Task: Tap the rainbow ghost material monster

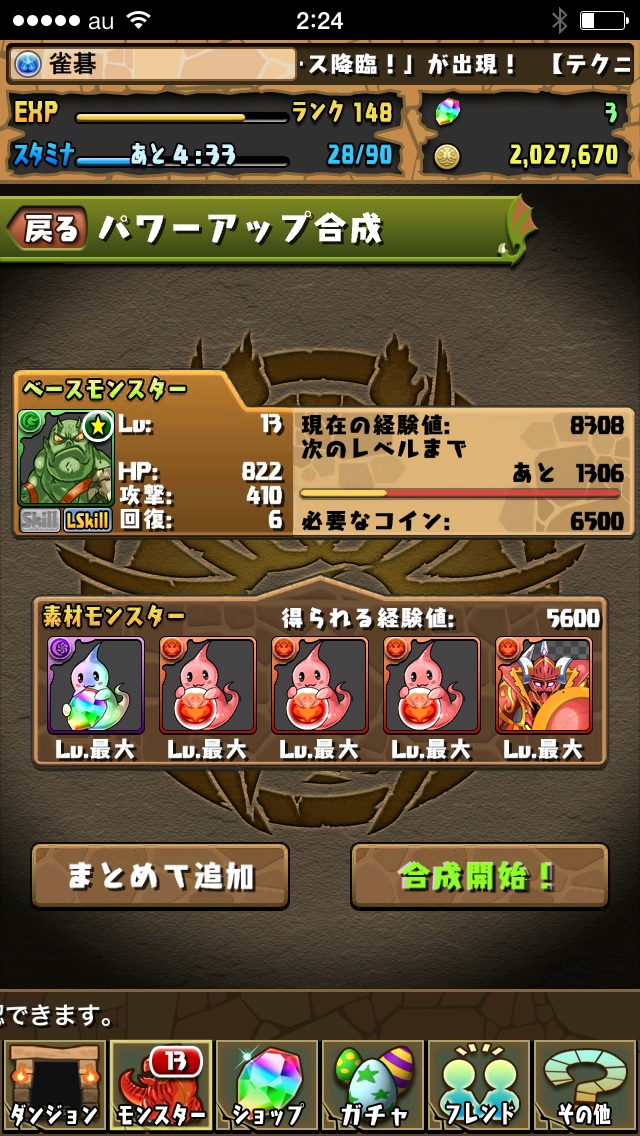Action: [x=96, y=686]
